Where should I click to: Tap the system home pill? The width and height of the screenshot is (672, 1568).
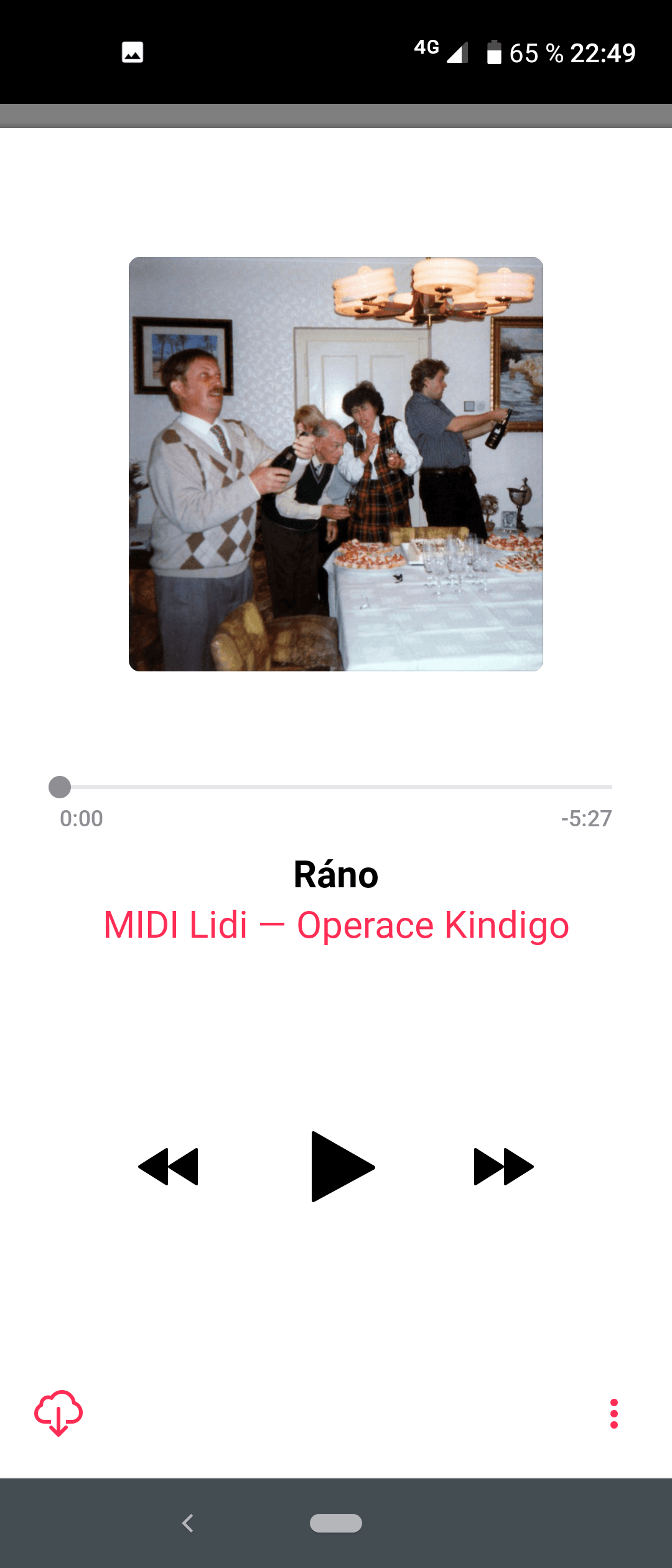pyautogui.click(x=336, y=1523)
